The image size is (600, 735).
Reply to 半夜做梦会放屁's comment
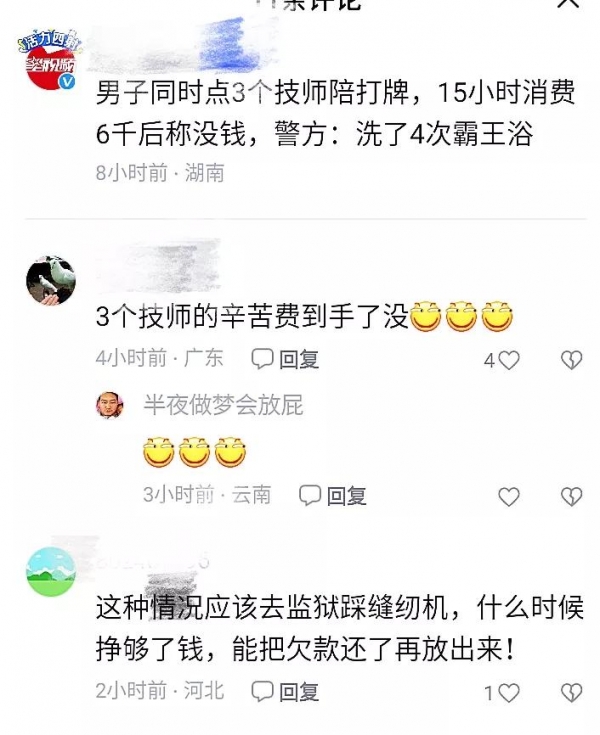(334, 495)
